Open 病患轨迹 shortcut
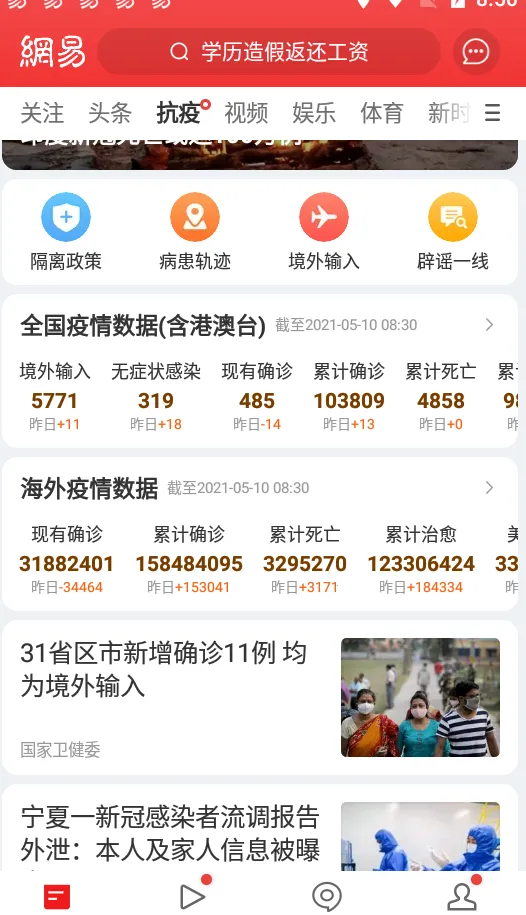Image resolution: width=526 pixels, height=915 pixels. [x=195, y=232]
